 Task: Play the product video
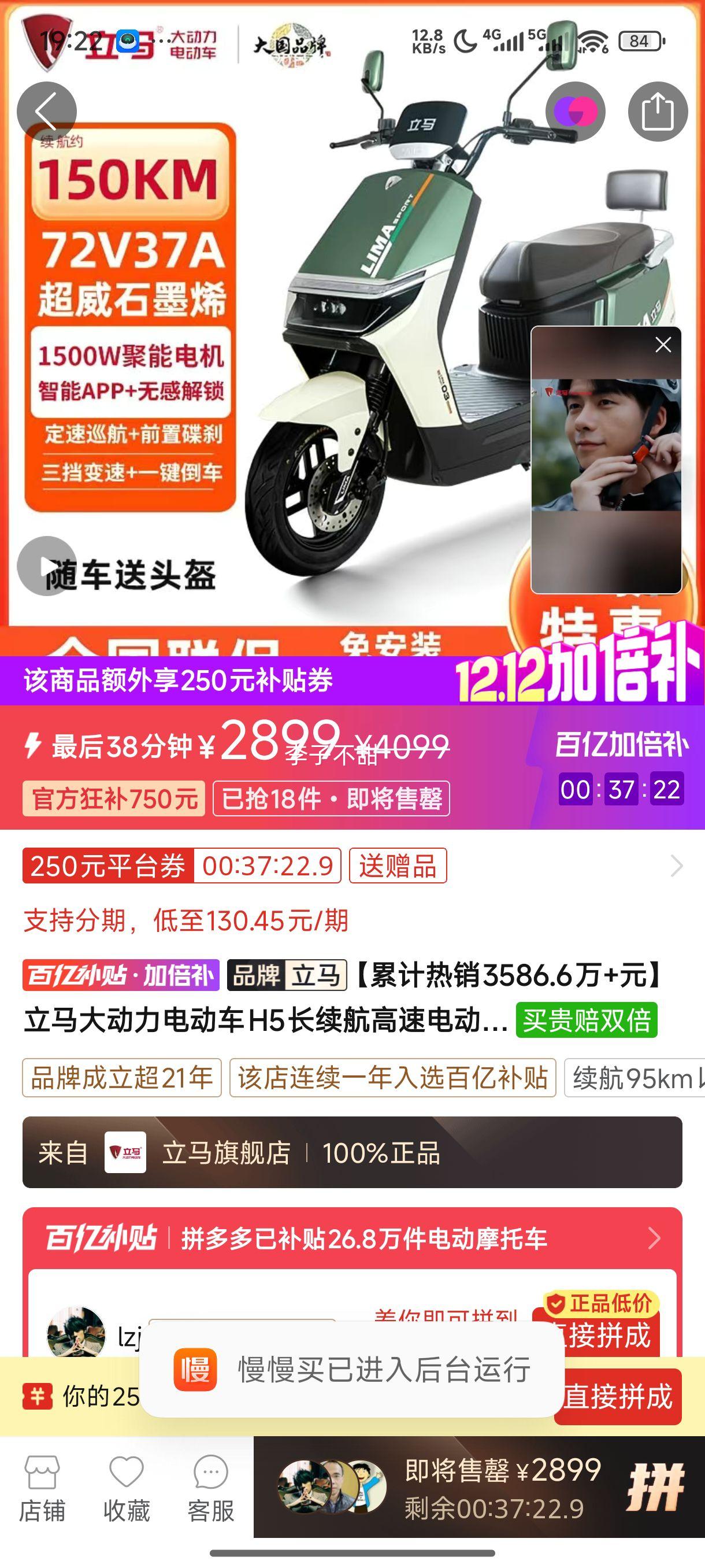(x=47, y=566)
